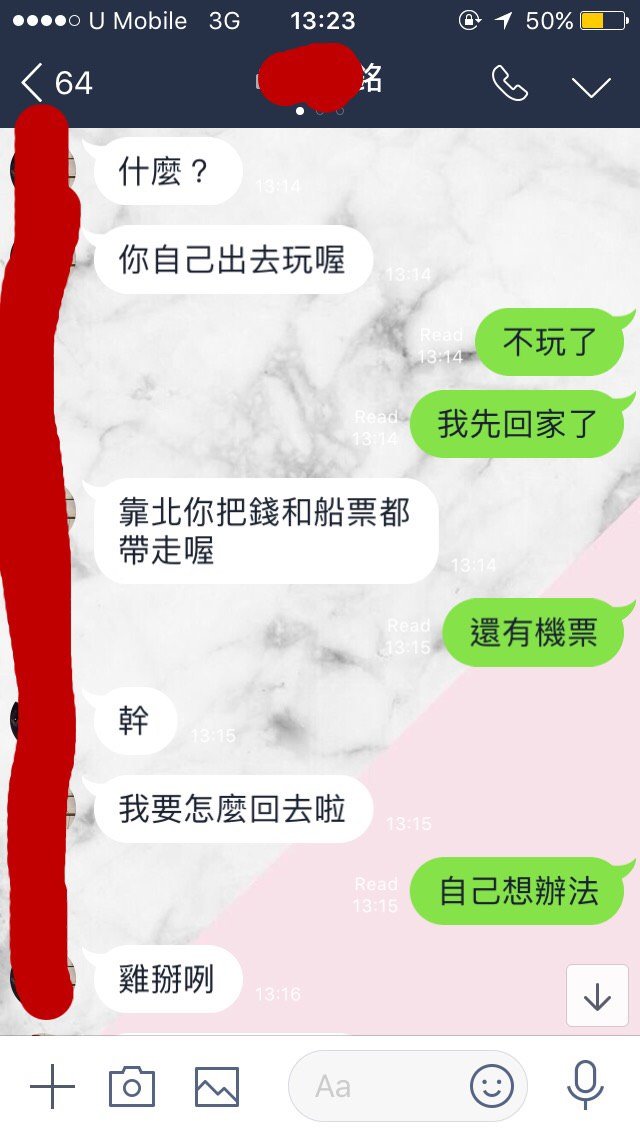
Task: Open the camera
Action: point(132,1086)
